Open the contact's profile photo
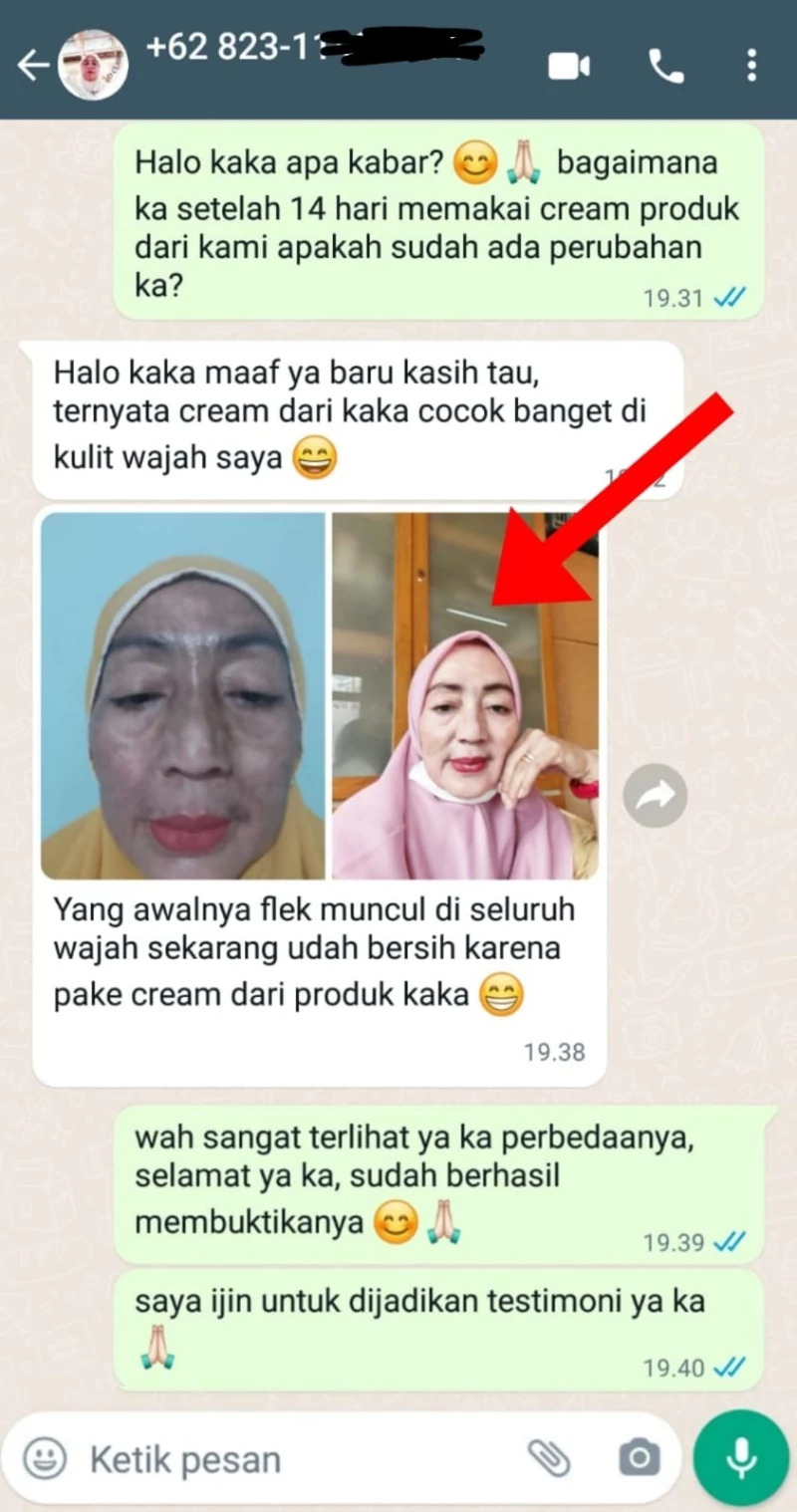This screenshot has width=797, height=1512. tap(93, 64)
